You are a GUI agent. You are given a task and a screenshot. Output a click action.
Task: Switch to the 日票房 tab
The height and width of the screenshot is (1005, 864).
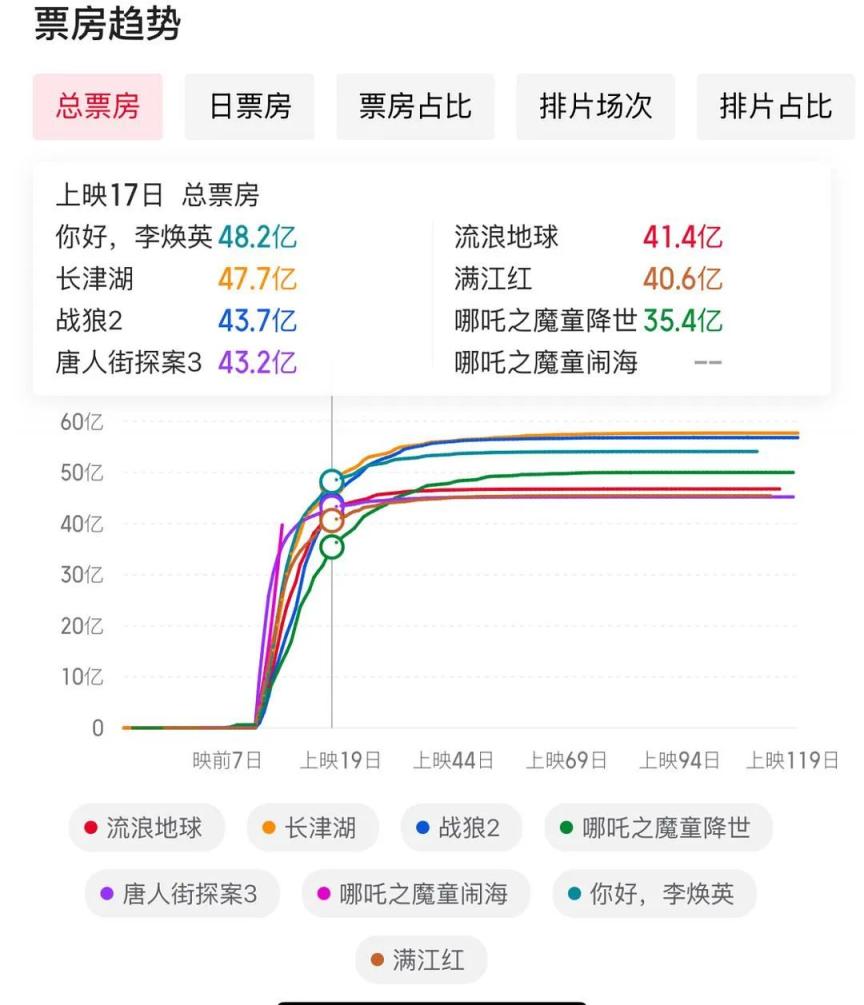(x=250, y=107)
